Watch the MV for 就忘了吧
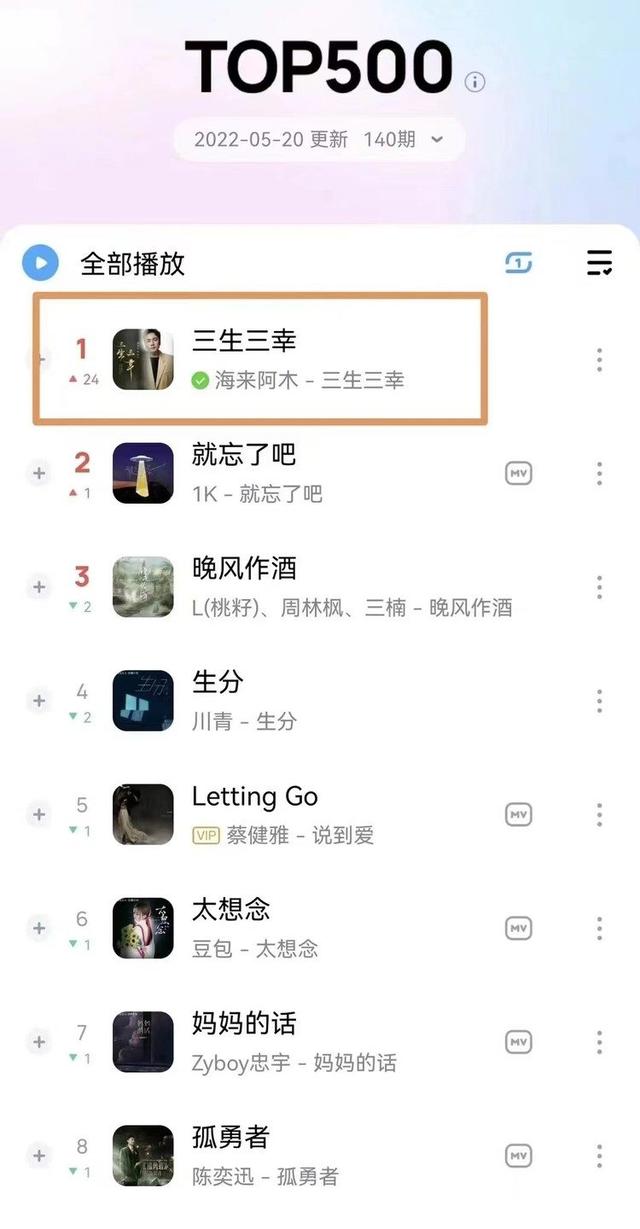This screenshot has width=640, height=1229. 518,474
